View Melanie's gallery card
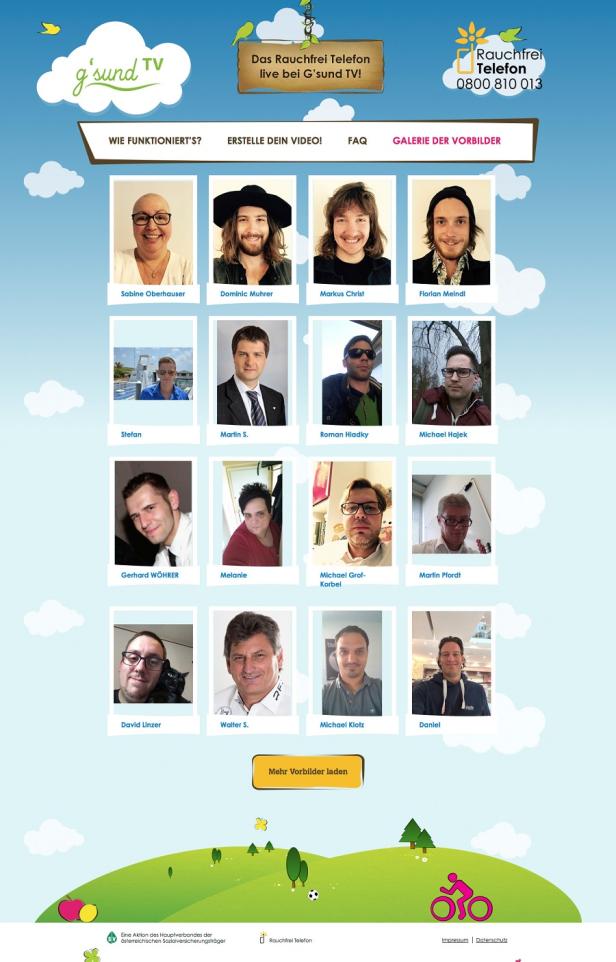The image size is (616, 962). tap(252, 515)
